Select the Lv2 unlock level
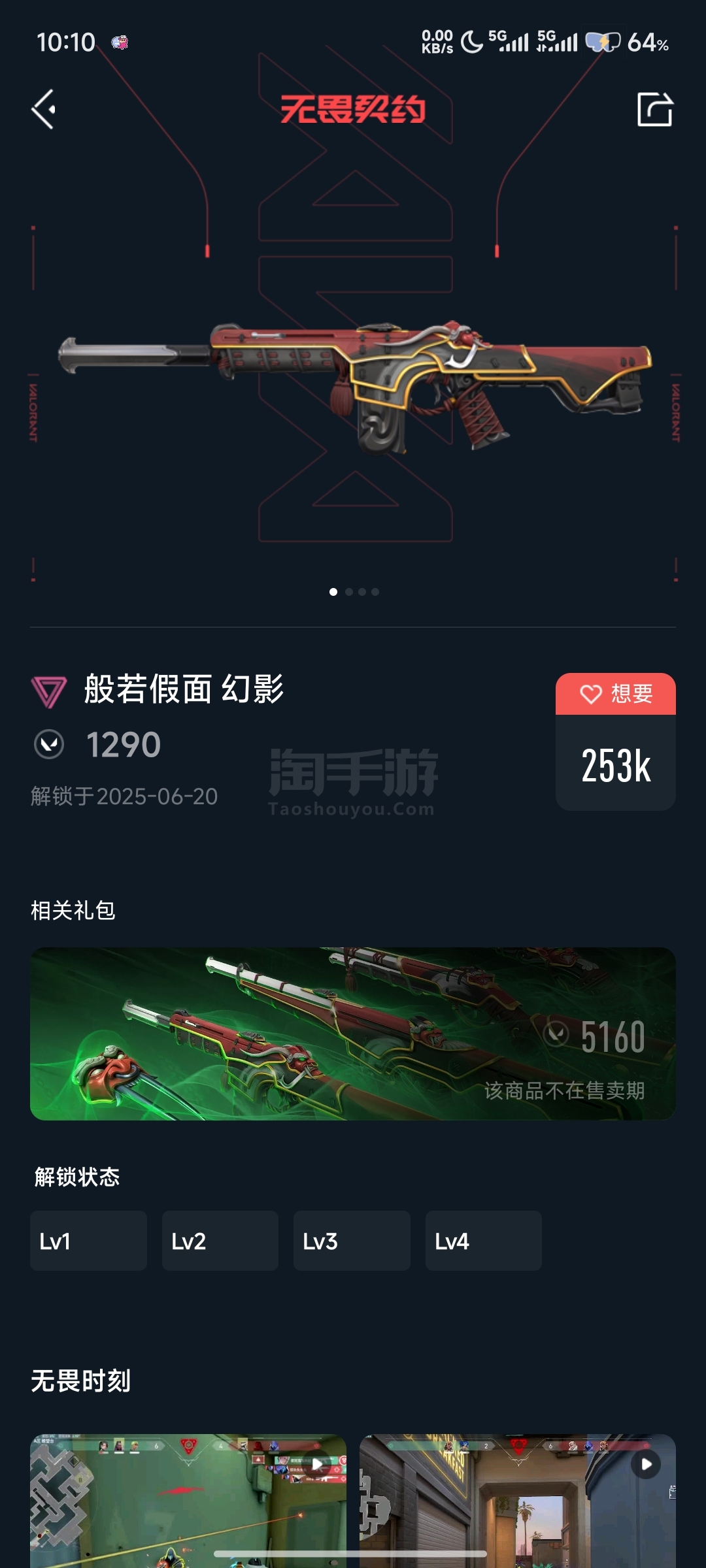The width and height of the screenshot is (706, 1568). click(220, 1241)
